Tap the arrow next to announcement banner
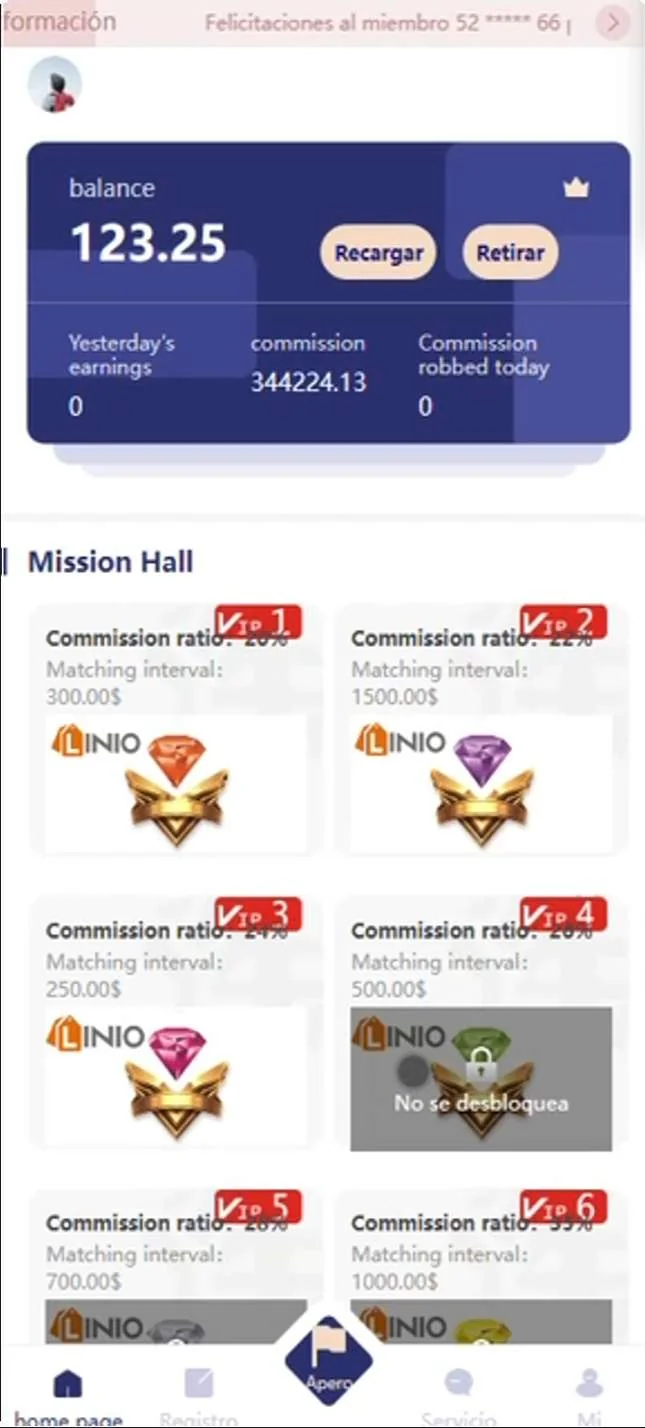Viewport: 645px width, 1428px height. click(612, 22)
